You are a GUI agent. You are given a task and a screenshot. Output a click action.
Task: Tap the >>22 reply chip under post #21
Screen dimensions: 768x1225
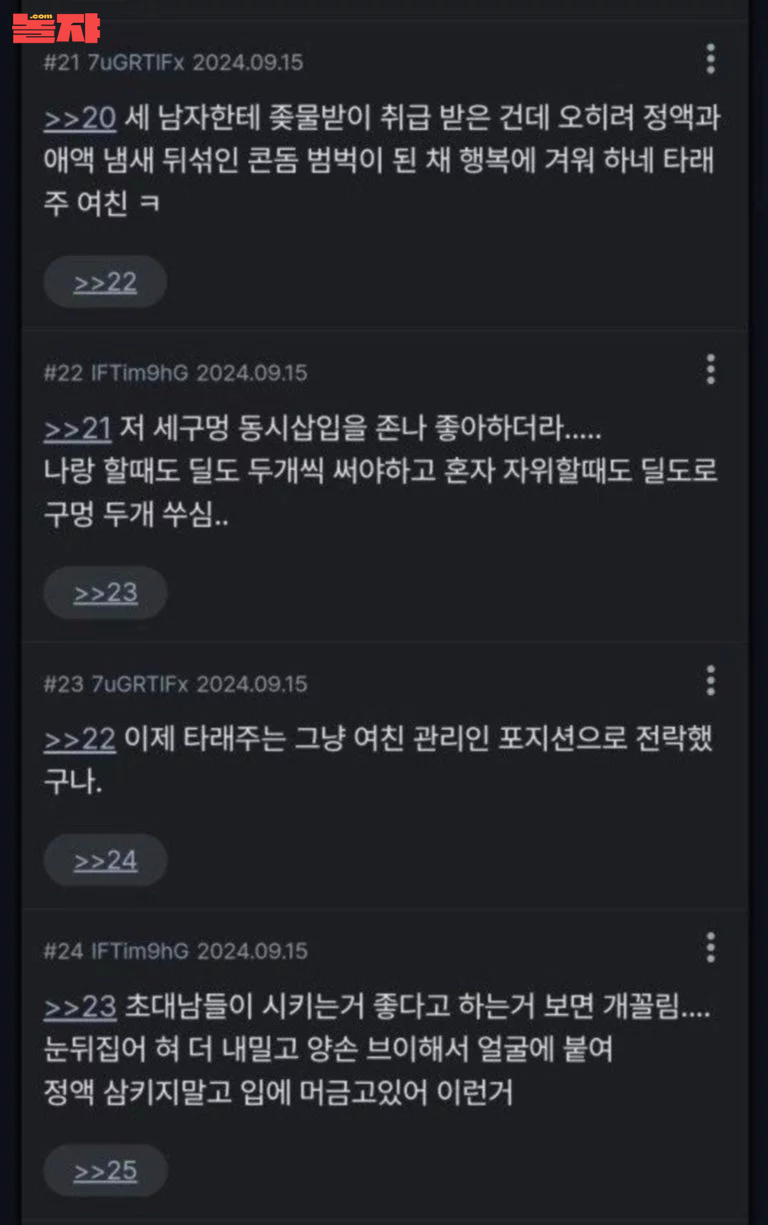tap(105, 282)
